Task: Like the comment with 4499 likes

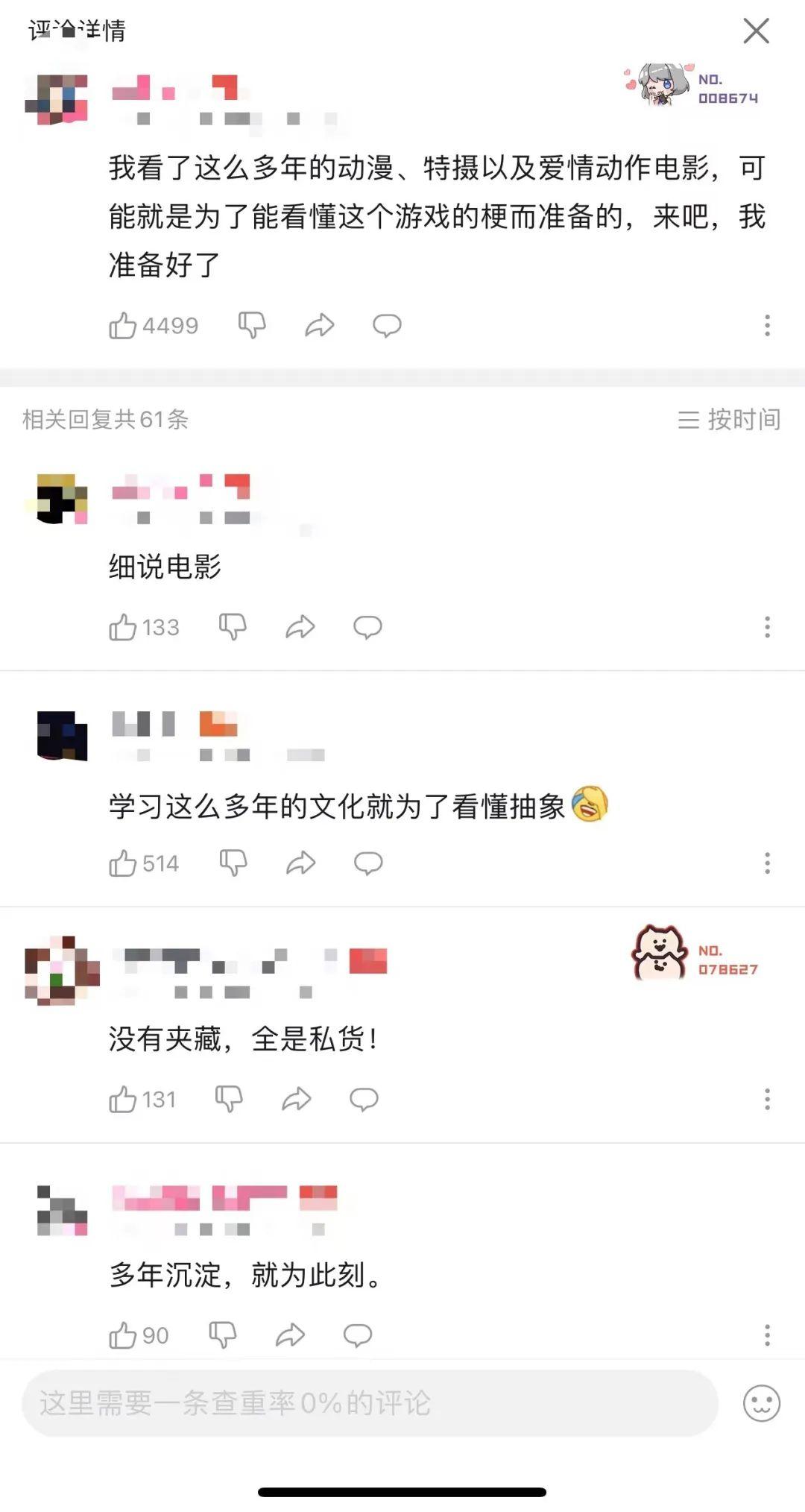Action: tap(123, 326)
